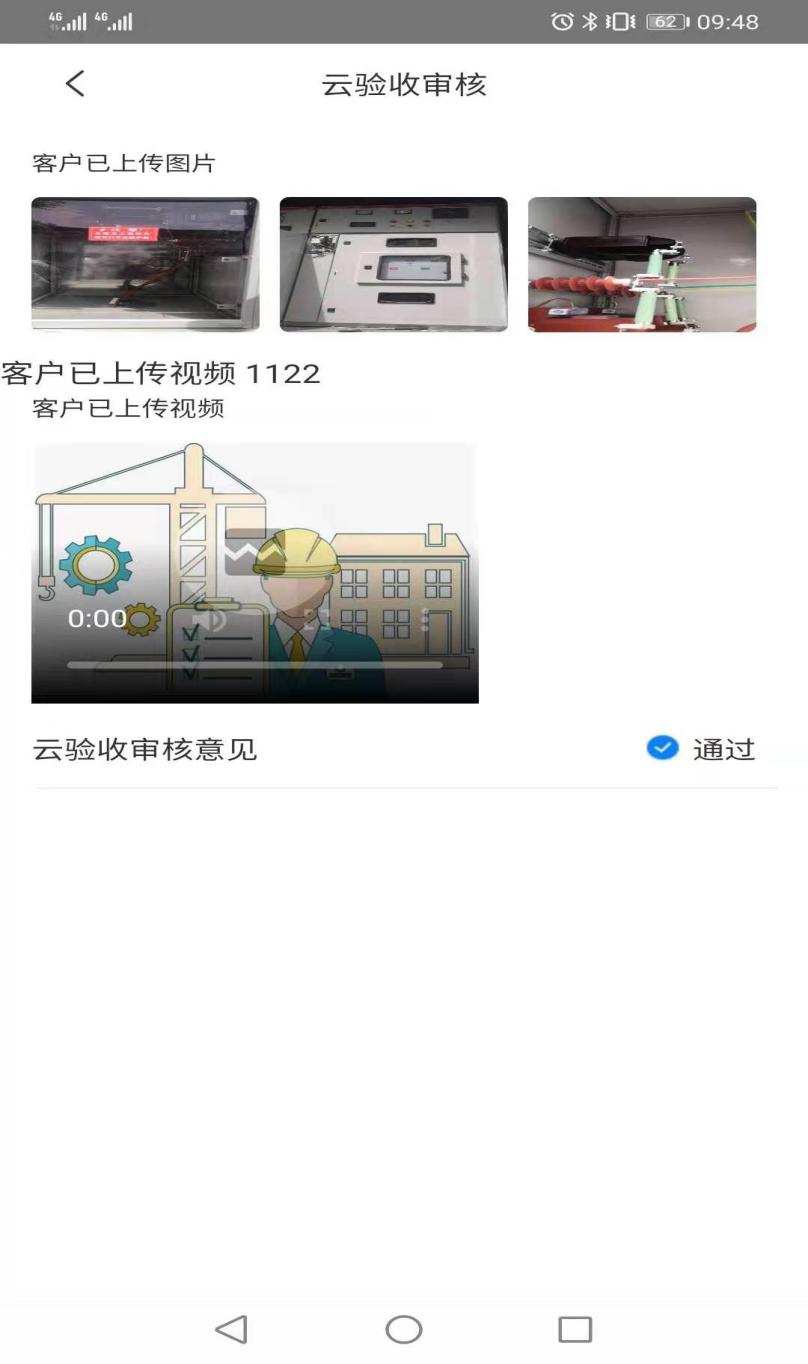The image size is (808, 1364).
Task: Toggle the 通过 approval checkbox
Action: (x=662, y=748)
